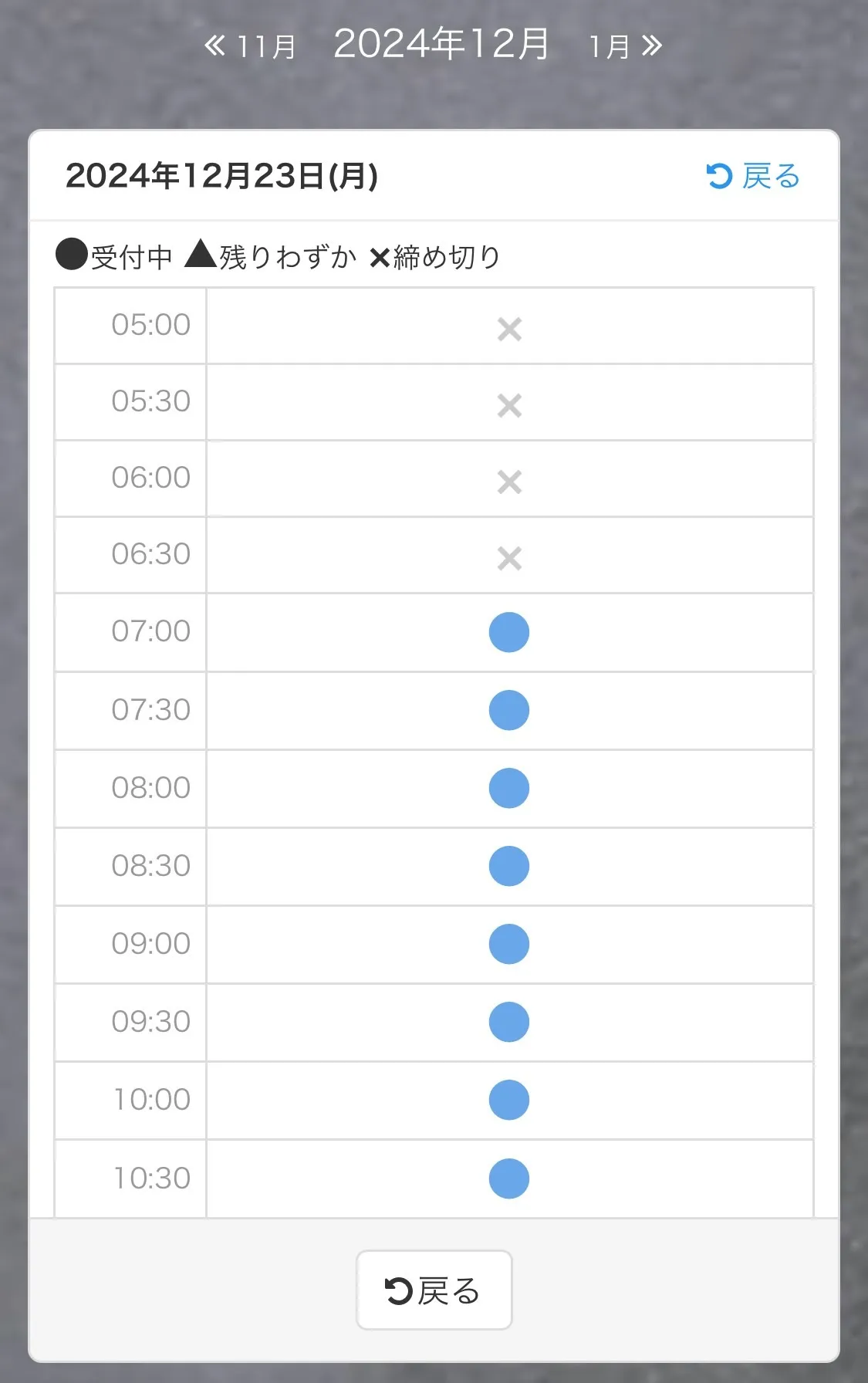Tap the blue 戻る link at top right
The width and height of the screenshot is (868, 1383).
(x=753, y=177)
